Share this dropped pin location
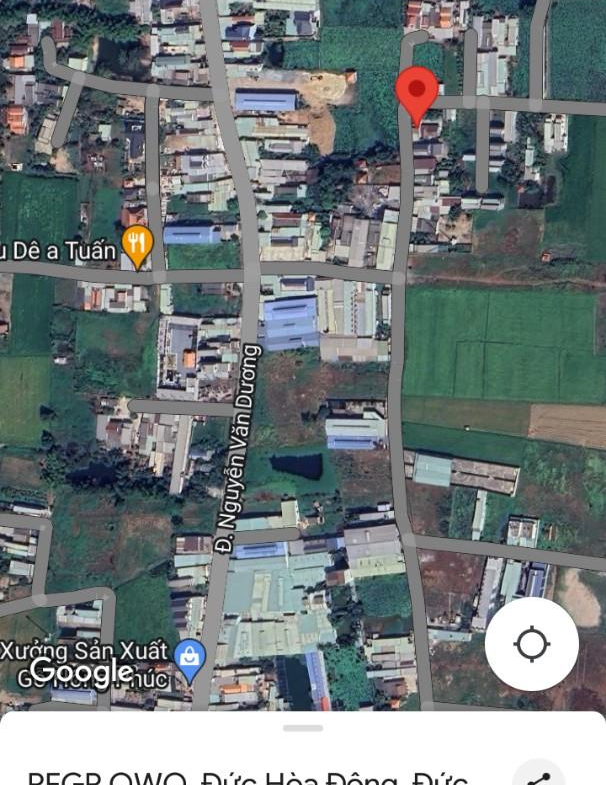606x785 pixels. pyautogui.click(x=539, y=776)
